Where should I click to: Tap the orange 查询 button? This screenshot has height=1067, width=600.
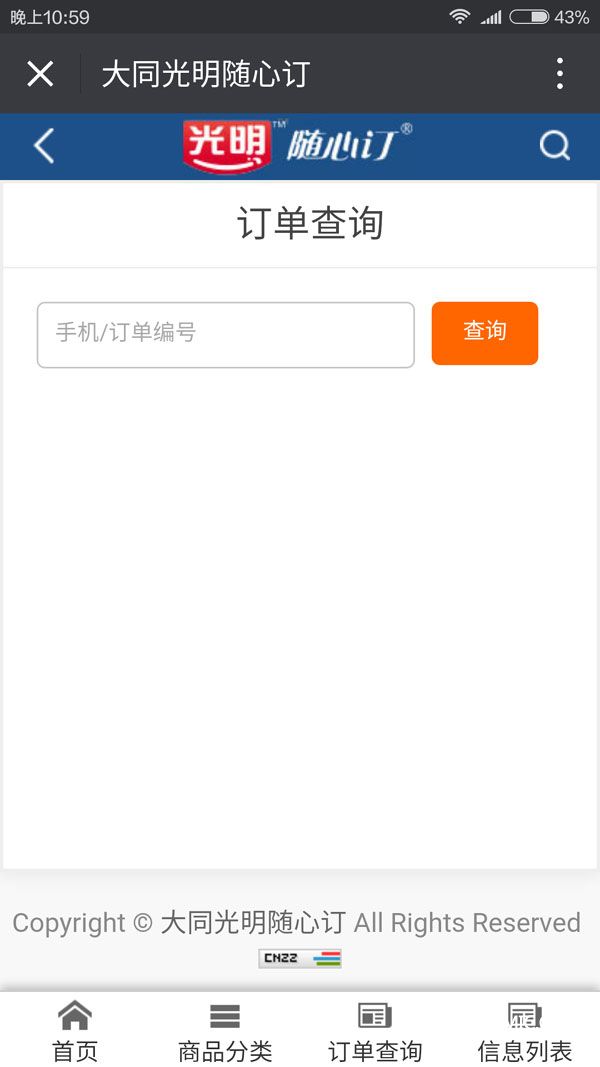point(484,333)
